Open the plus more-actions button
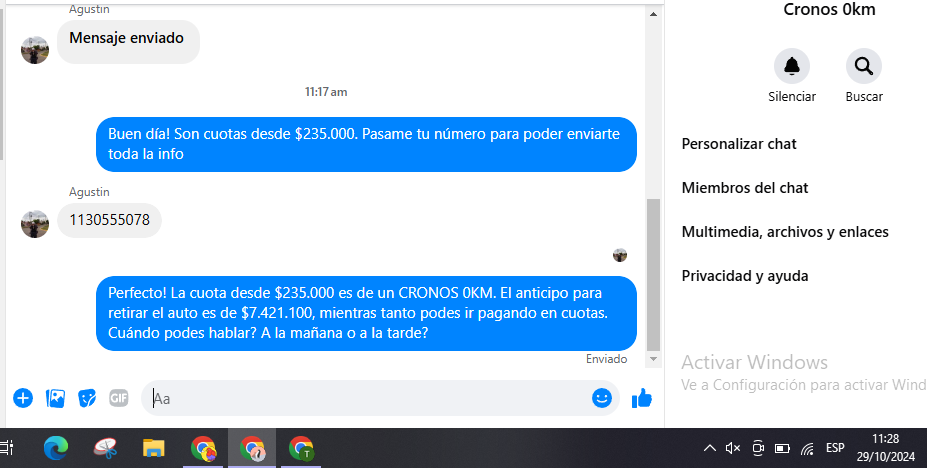927x468 pixels. 23,398
